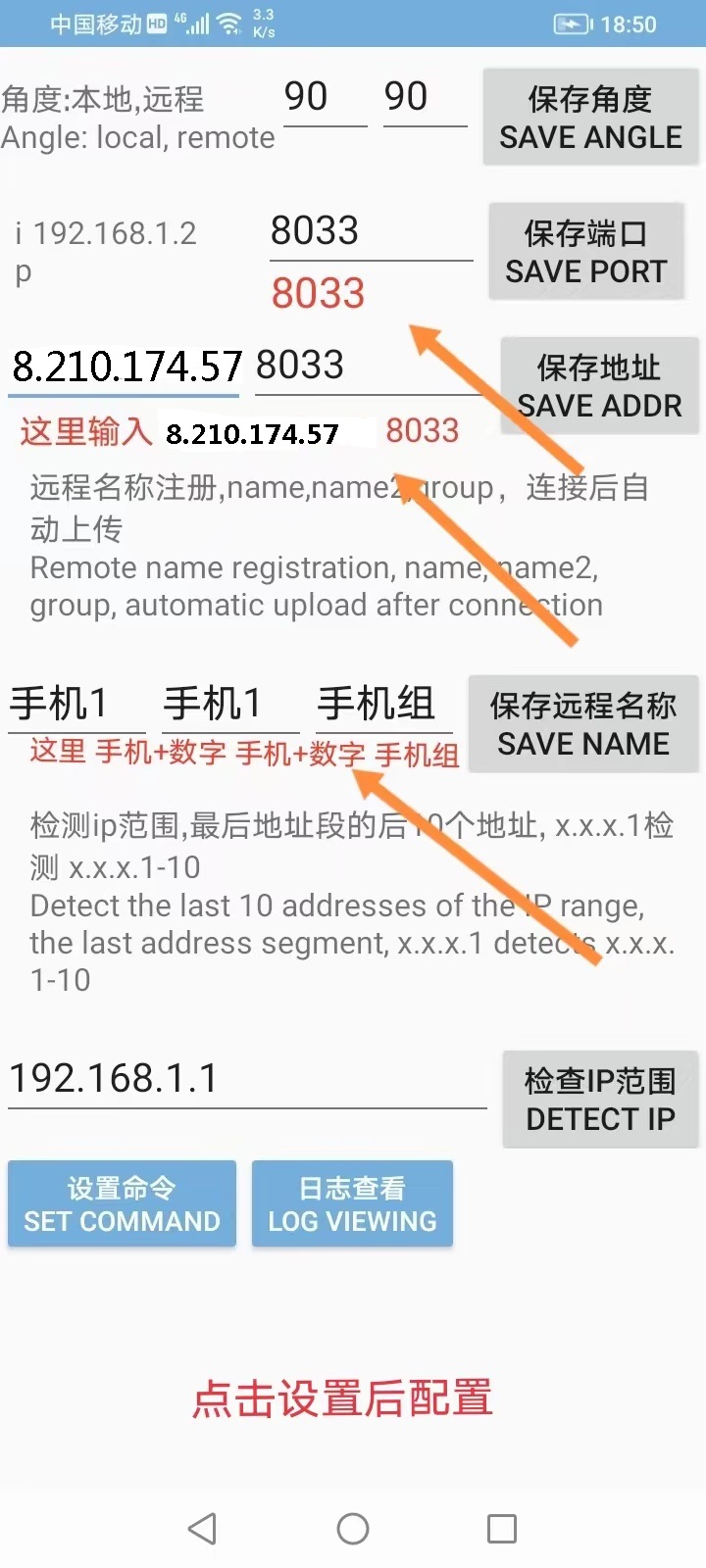Tap the SAVE ANGLE button
Image resolution: width=706 pixels, height=1568 pixels.
(x=590, y=118)
